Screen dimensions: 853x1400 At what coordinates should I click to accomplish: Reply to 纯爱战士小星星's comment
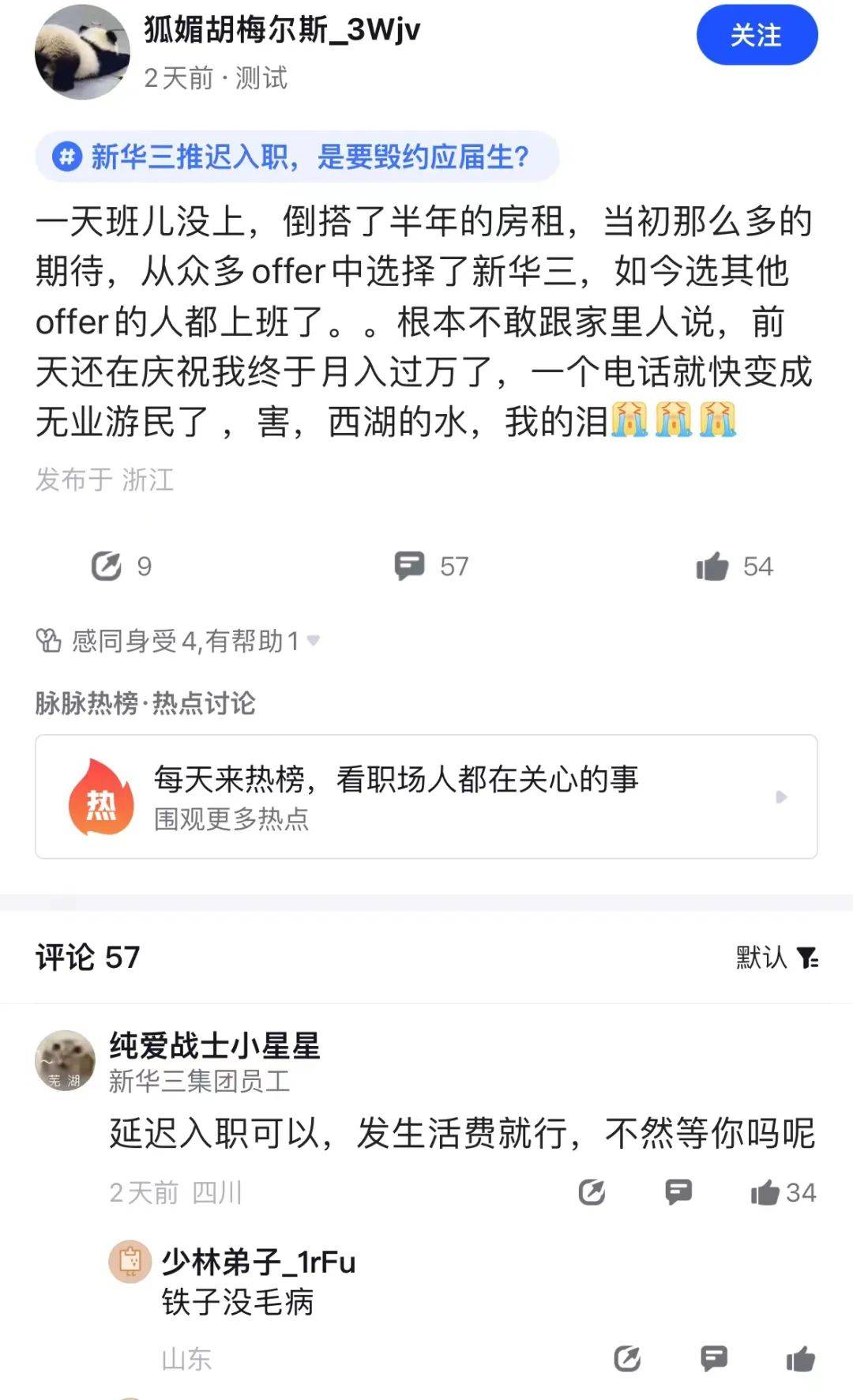click(x=678, y=1192)
